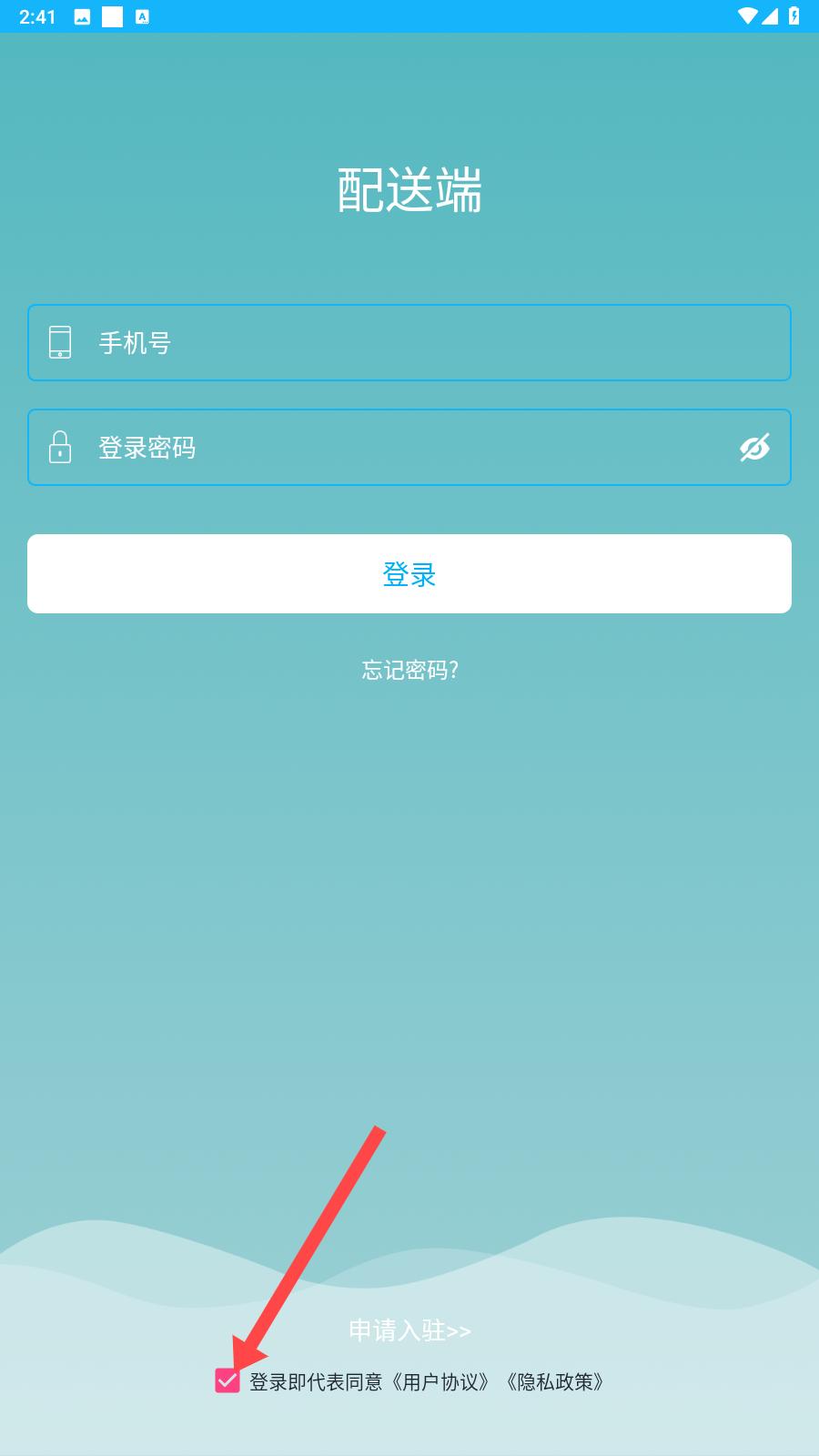
Task: Open the 《用户协议》 user agreement
Action: [442, 1382]
